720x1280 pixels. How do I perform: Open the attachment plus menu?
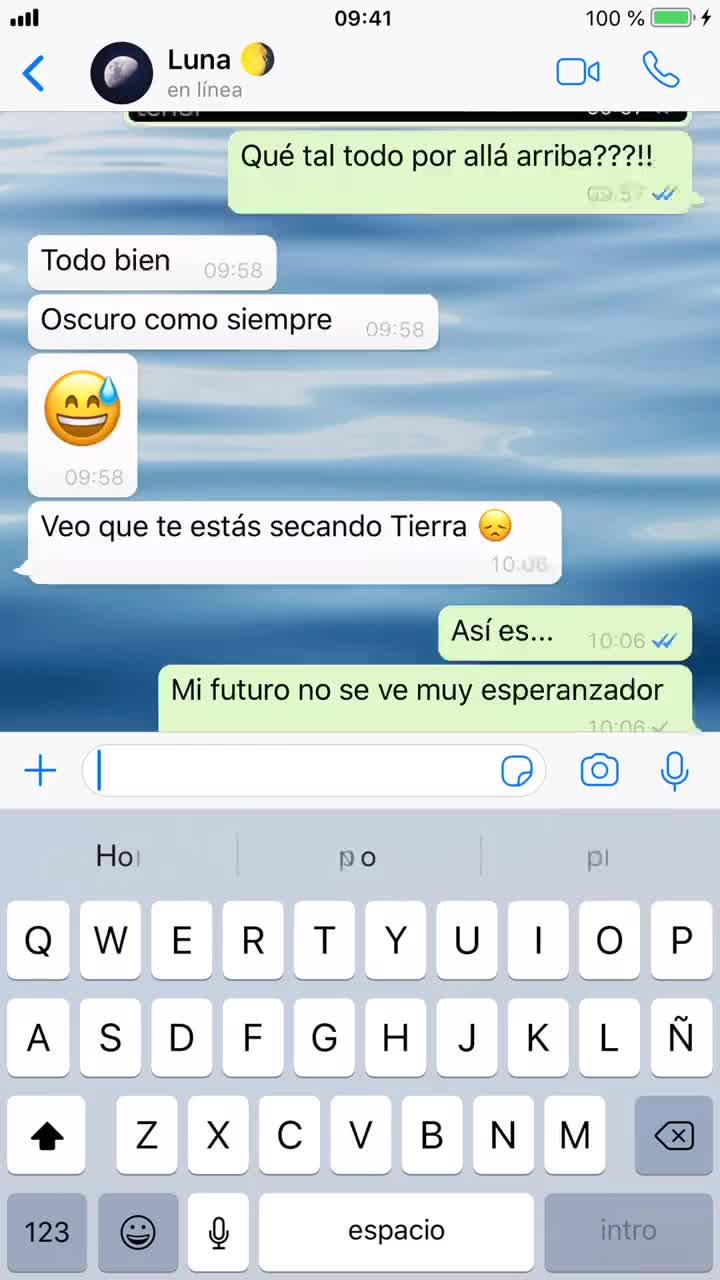pyautogui.click(x=40, y=771)
